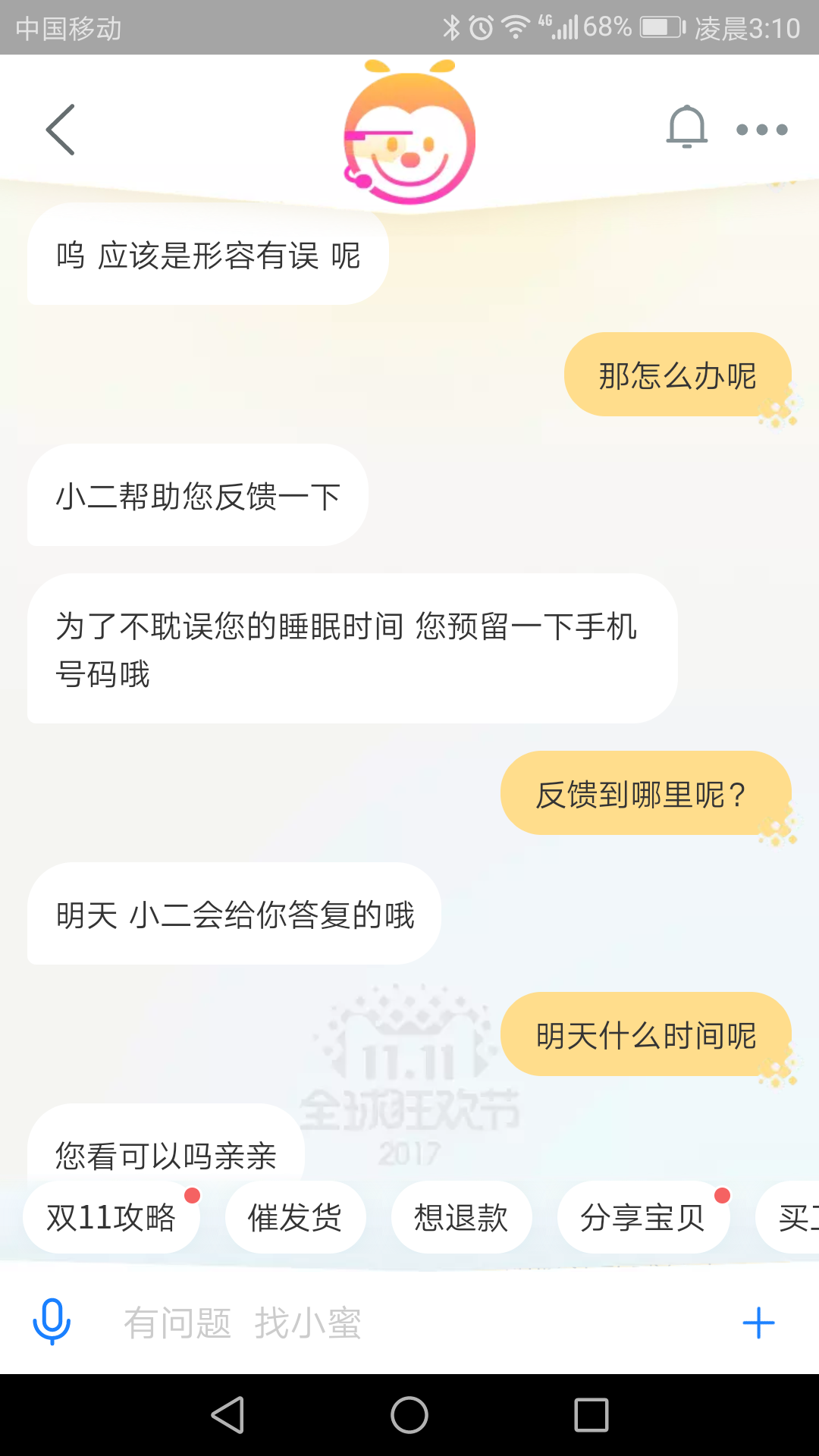Select the 双11攻略 quick reply chip
This screenshot has width=819, height=1456.
click(111, 1216)
